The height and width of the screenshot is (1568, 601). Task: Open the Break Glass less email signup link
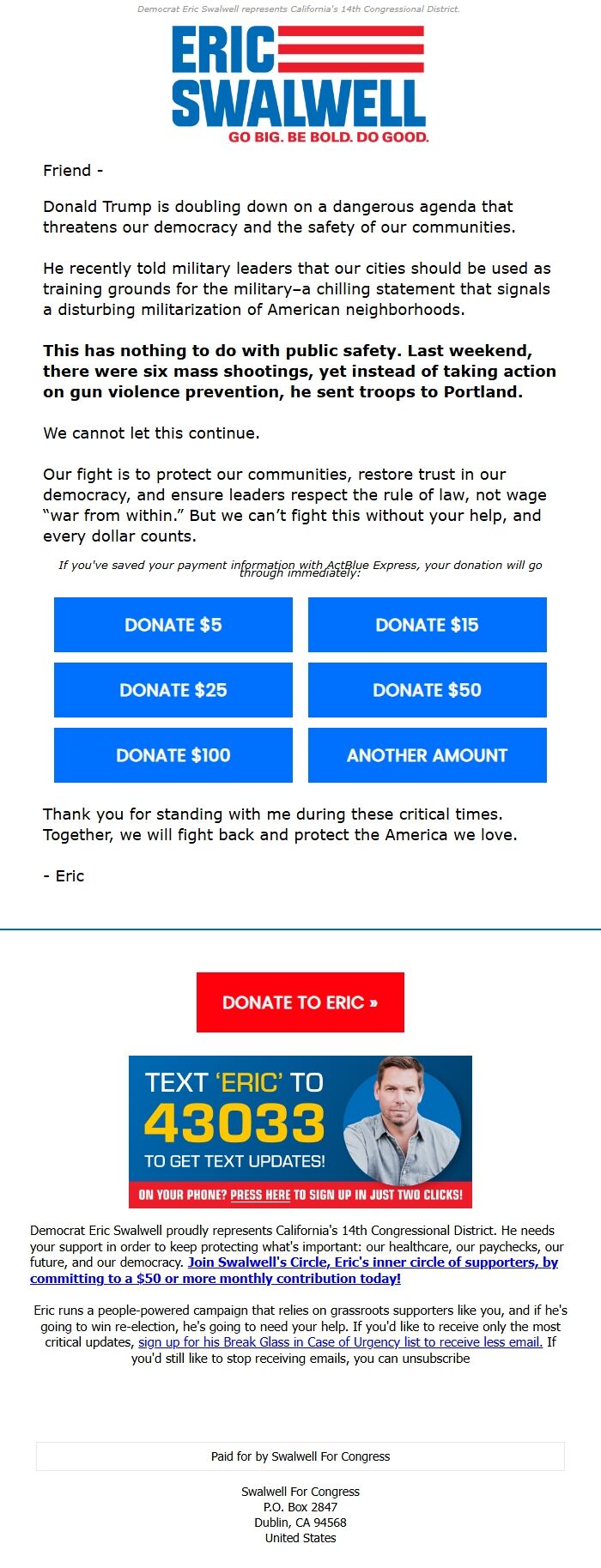pyautogui.click(x=340, y=1342)
